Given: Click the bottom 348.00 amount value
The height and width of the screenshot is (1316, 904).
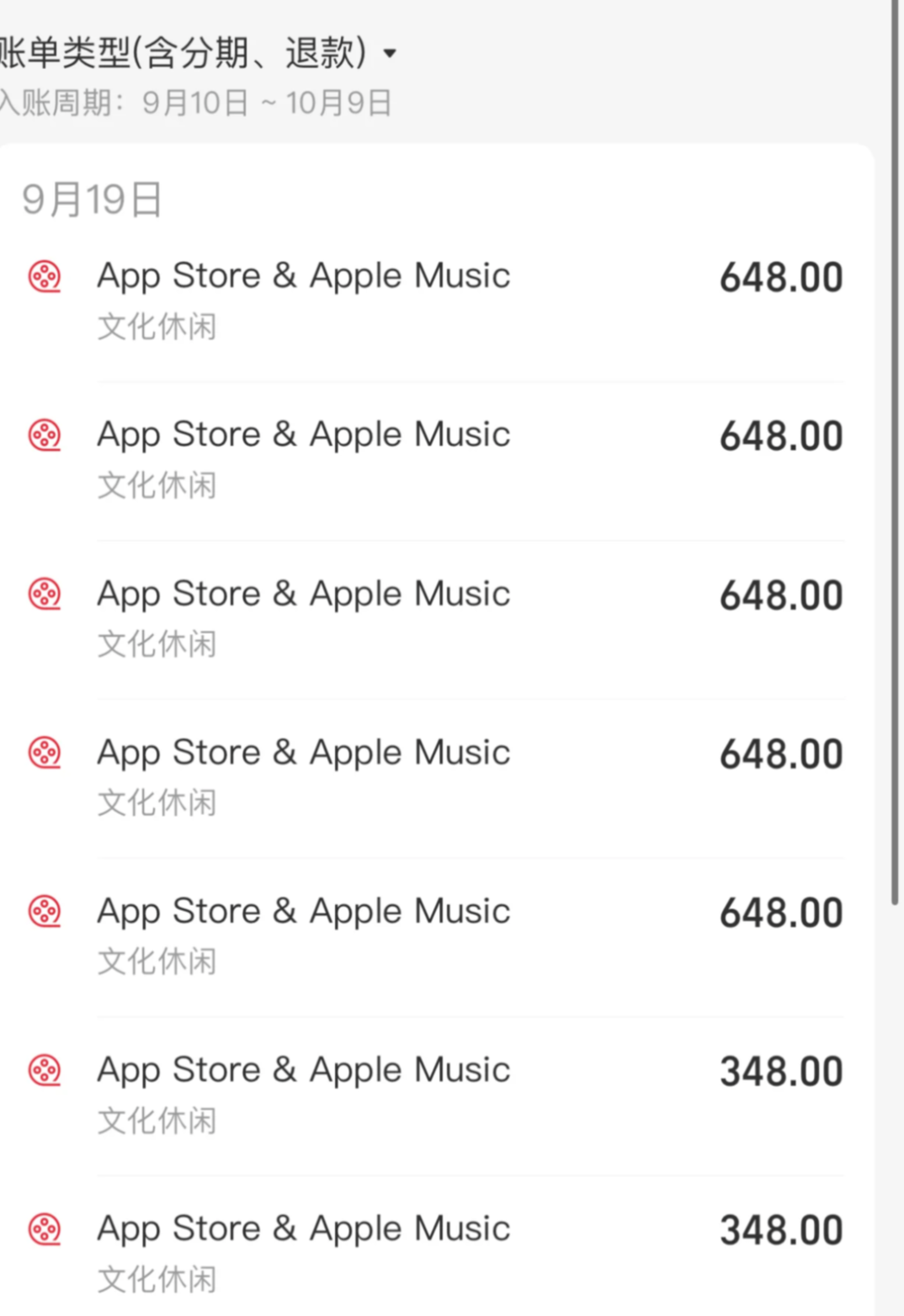Looking at the screenshot, I should point(779,1228).
